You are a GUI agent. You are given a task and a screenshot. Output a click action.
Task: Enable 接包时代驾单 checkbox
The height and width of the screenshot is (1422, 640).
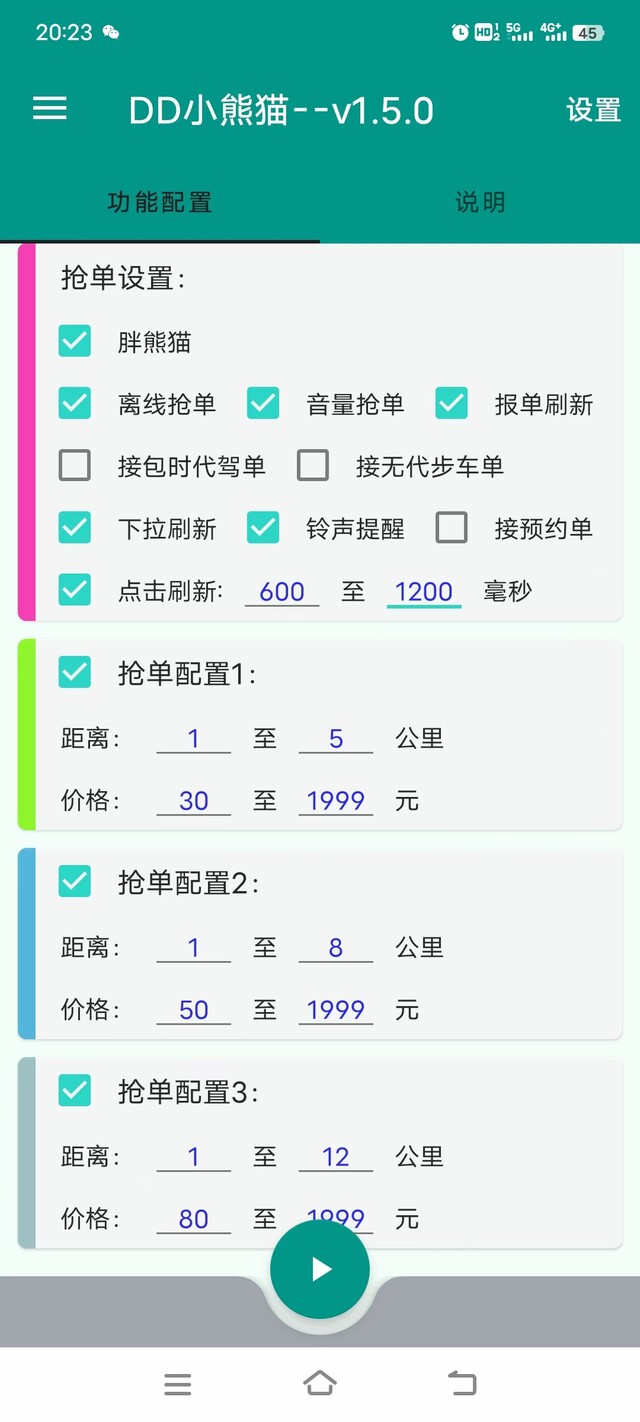pyautogui.click(x=75, y=465)
